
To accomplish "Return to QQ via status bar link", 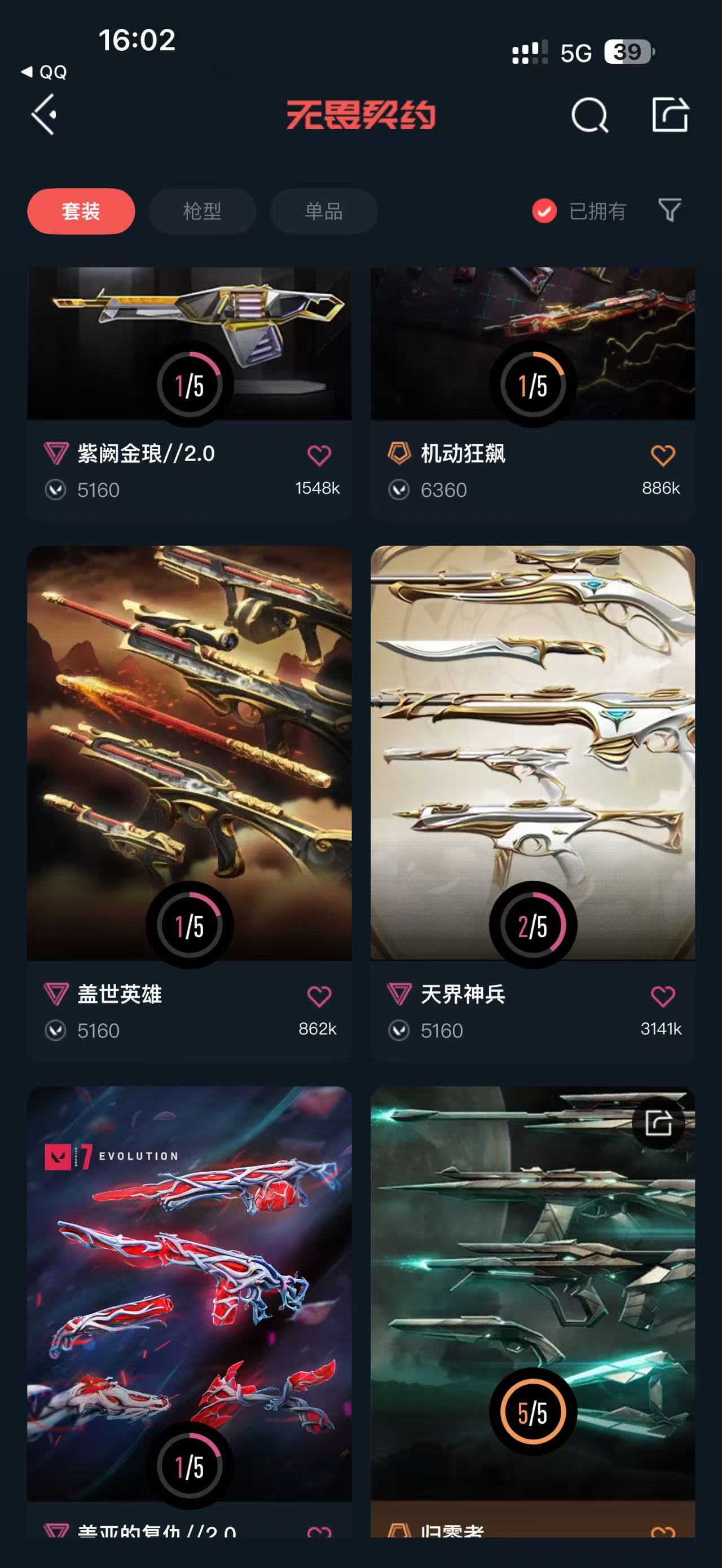I will coord(44,72).
